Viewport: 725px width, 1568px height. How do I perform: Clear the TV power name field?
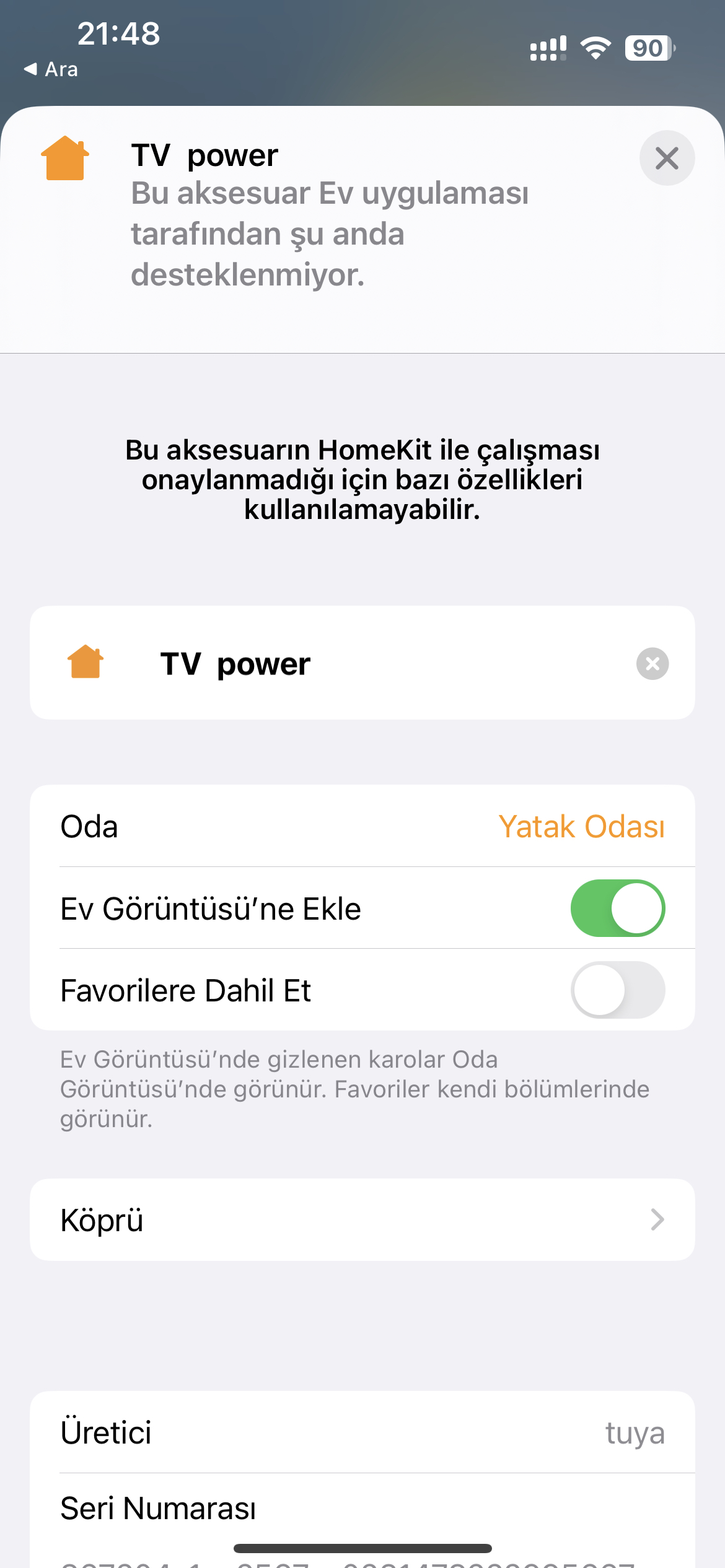(x=652, y=664)
